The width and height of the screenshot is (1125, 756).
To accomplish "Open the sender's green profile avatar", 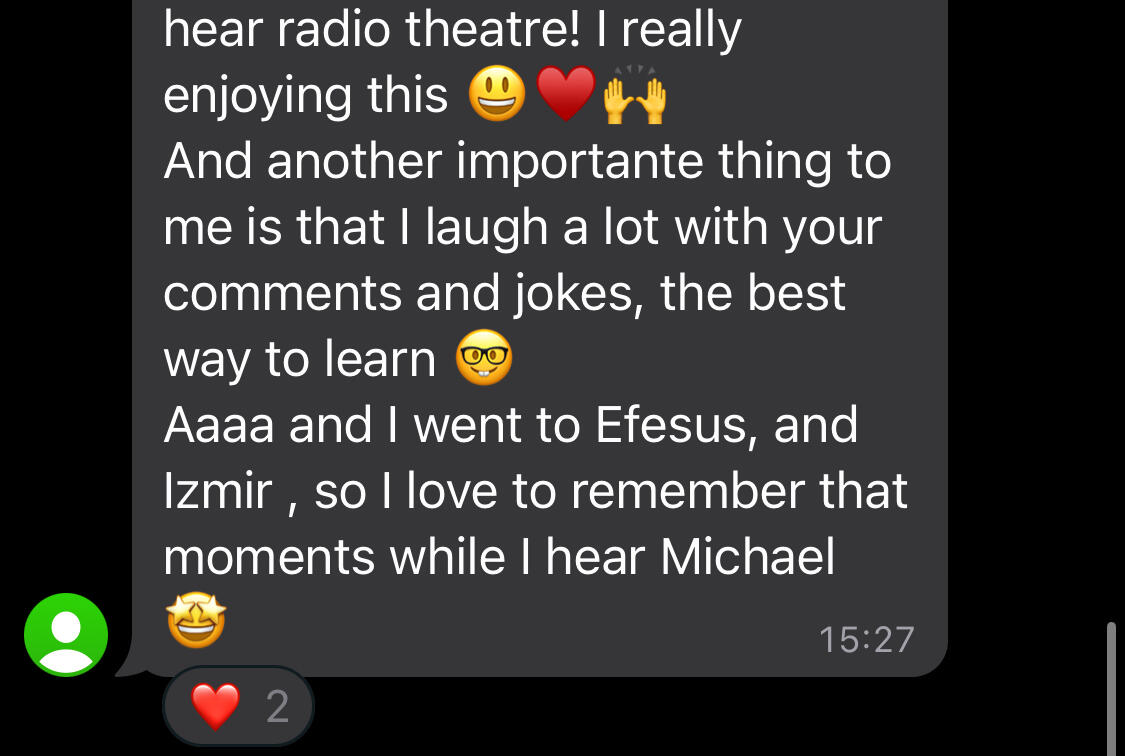I will tap(66, 635).
